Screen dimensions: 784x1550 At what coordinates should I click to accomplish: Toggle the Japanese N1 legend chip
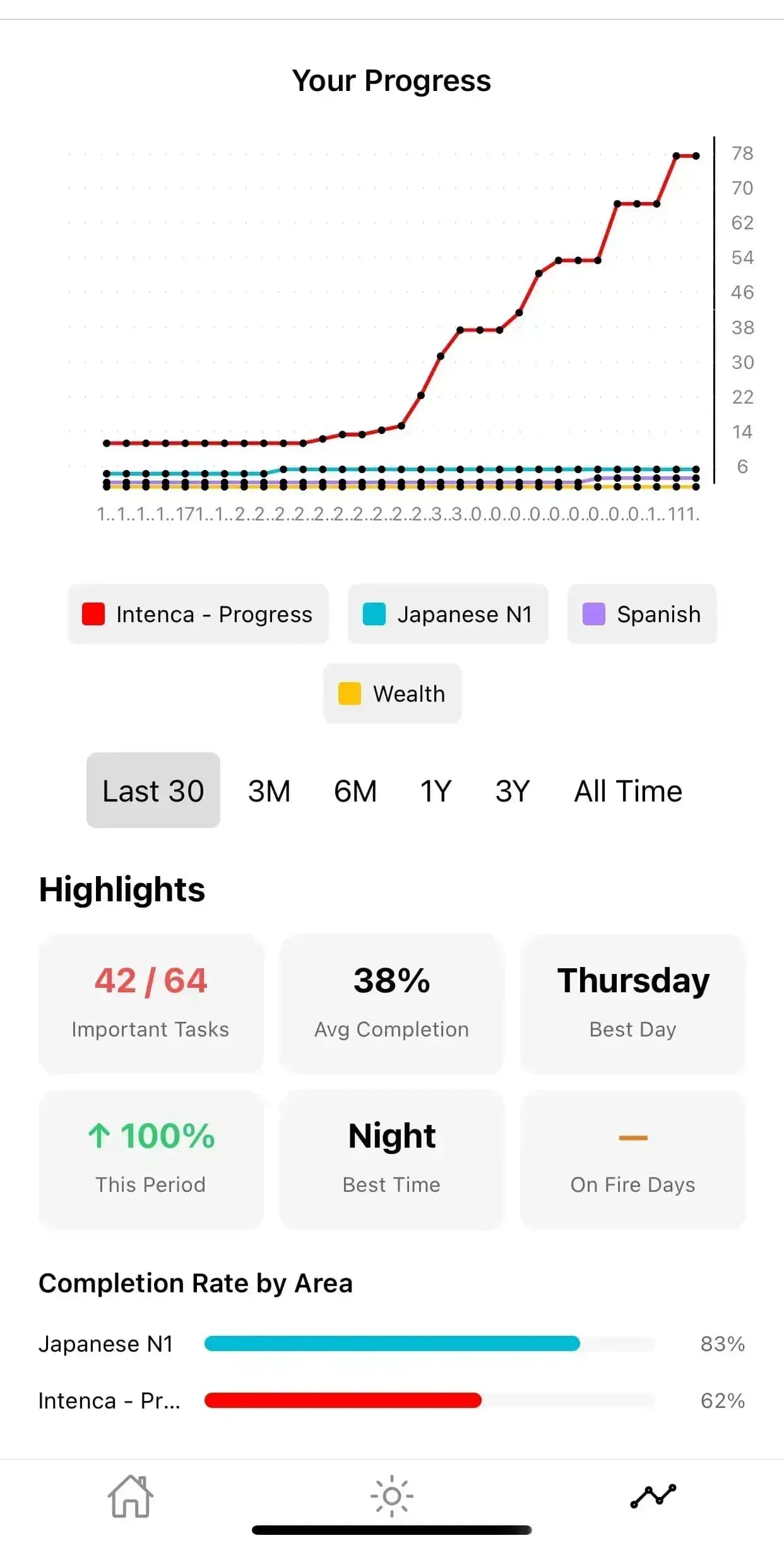click(448, 614)
